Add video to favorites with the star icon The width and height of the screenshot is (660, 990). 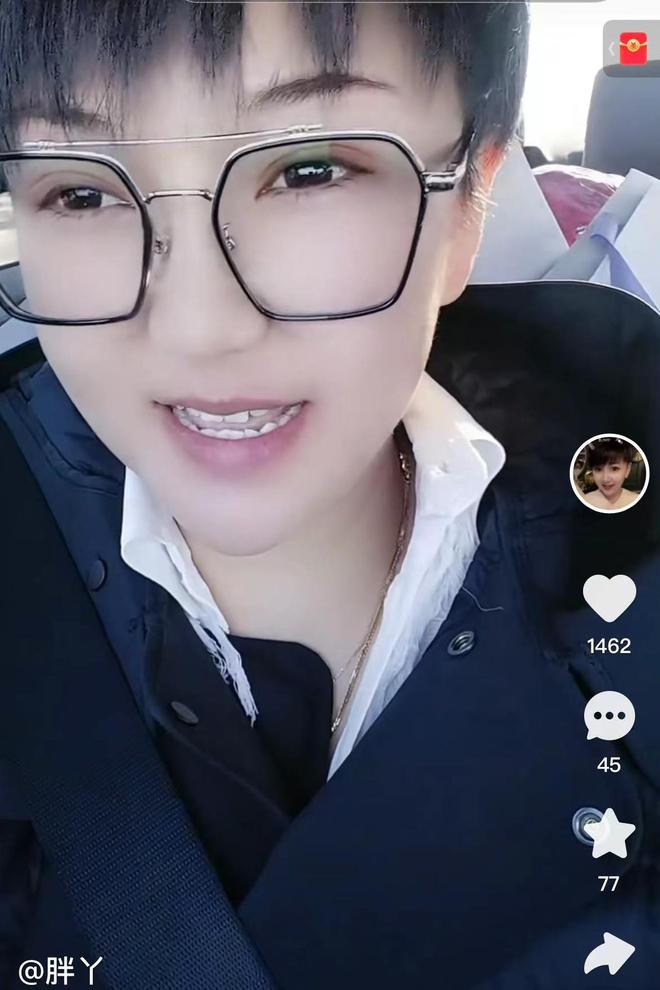609,835
